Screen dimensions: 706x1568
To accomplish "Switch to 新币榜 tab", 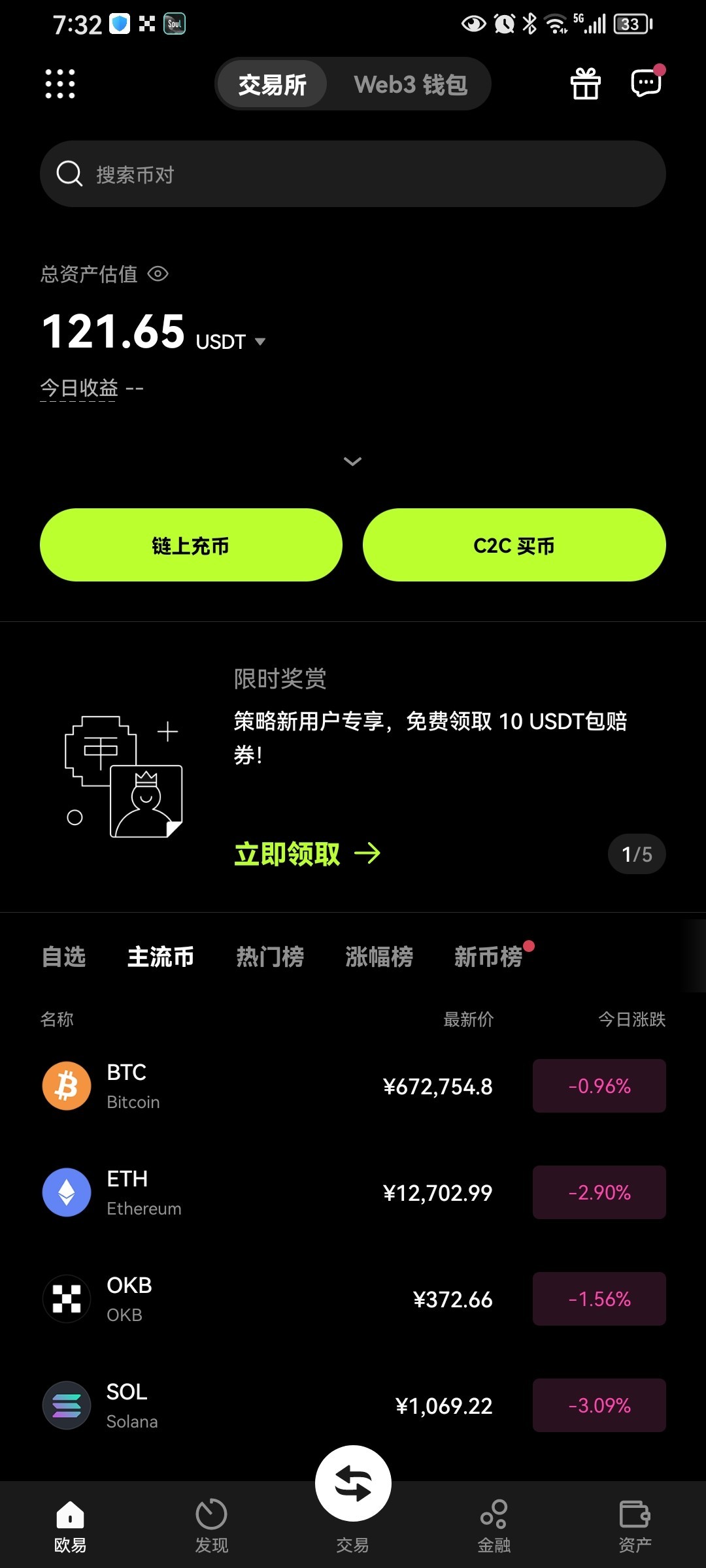I will pos(488,957).
